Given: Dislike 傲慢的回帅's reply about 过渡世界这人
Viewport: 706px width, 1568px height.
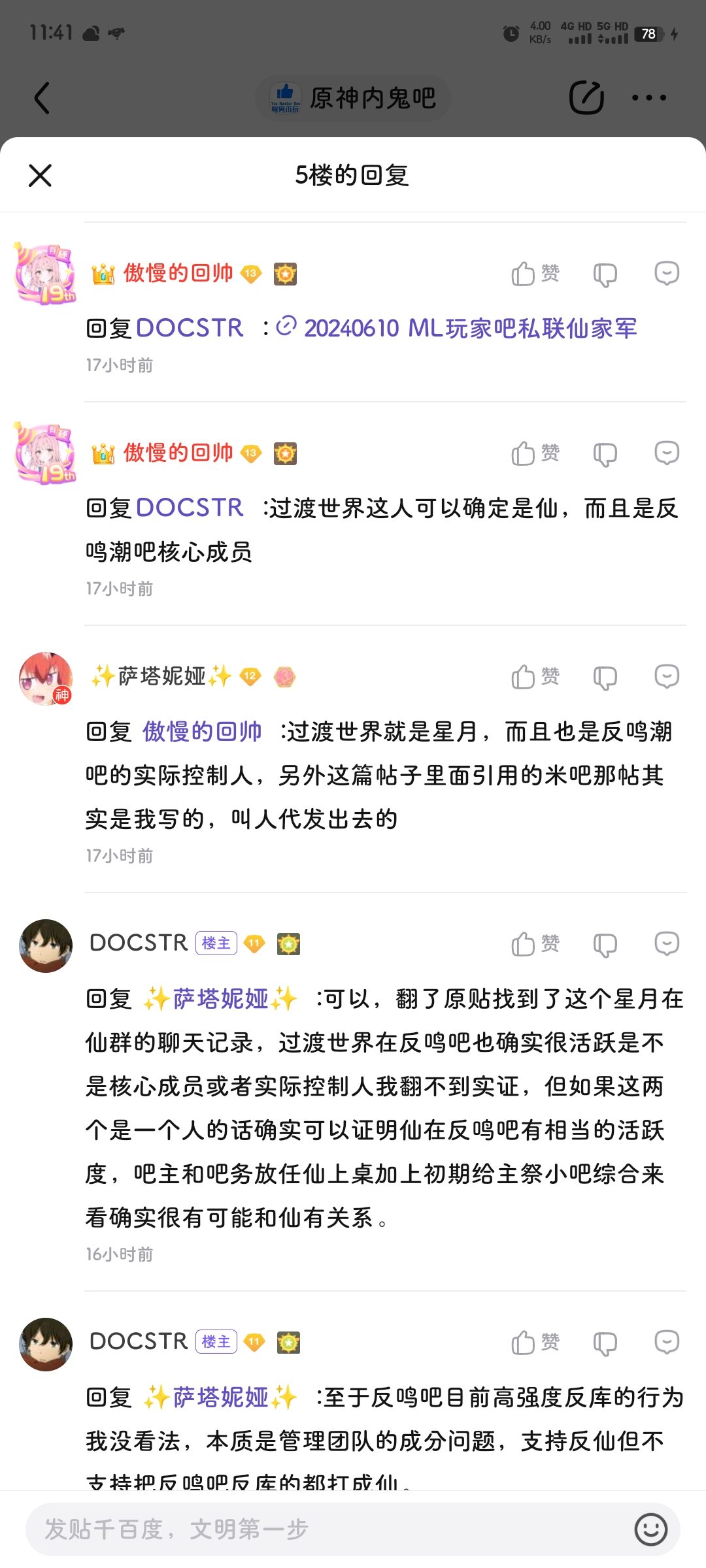Looking at the screenshot, I should [605, 454].
